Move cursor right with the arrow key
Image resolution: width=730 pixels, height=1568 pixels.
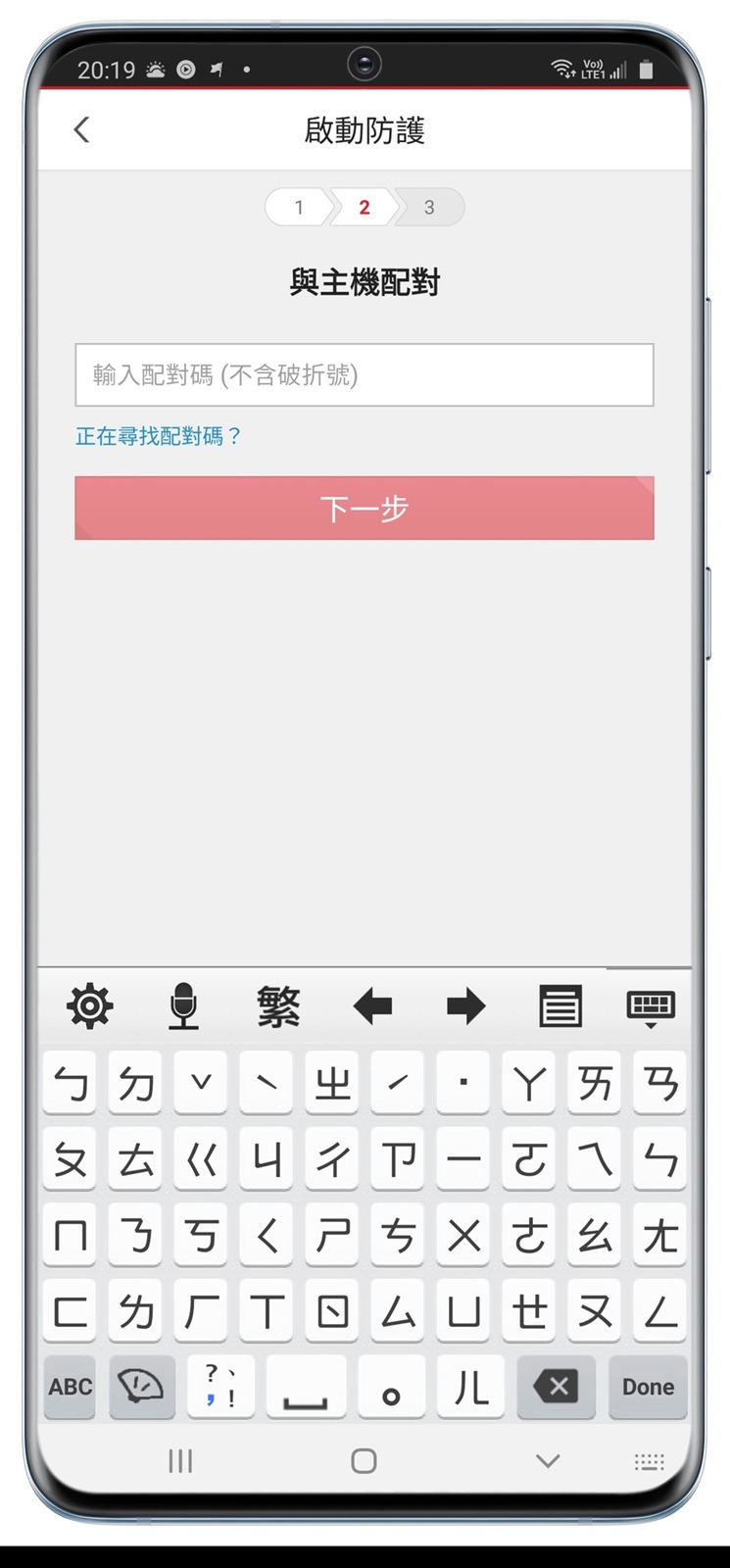pos(465,1006)
